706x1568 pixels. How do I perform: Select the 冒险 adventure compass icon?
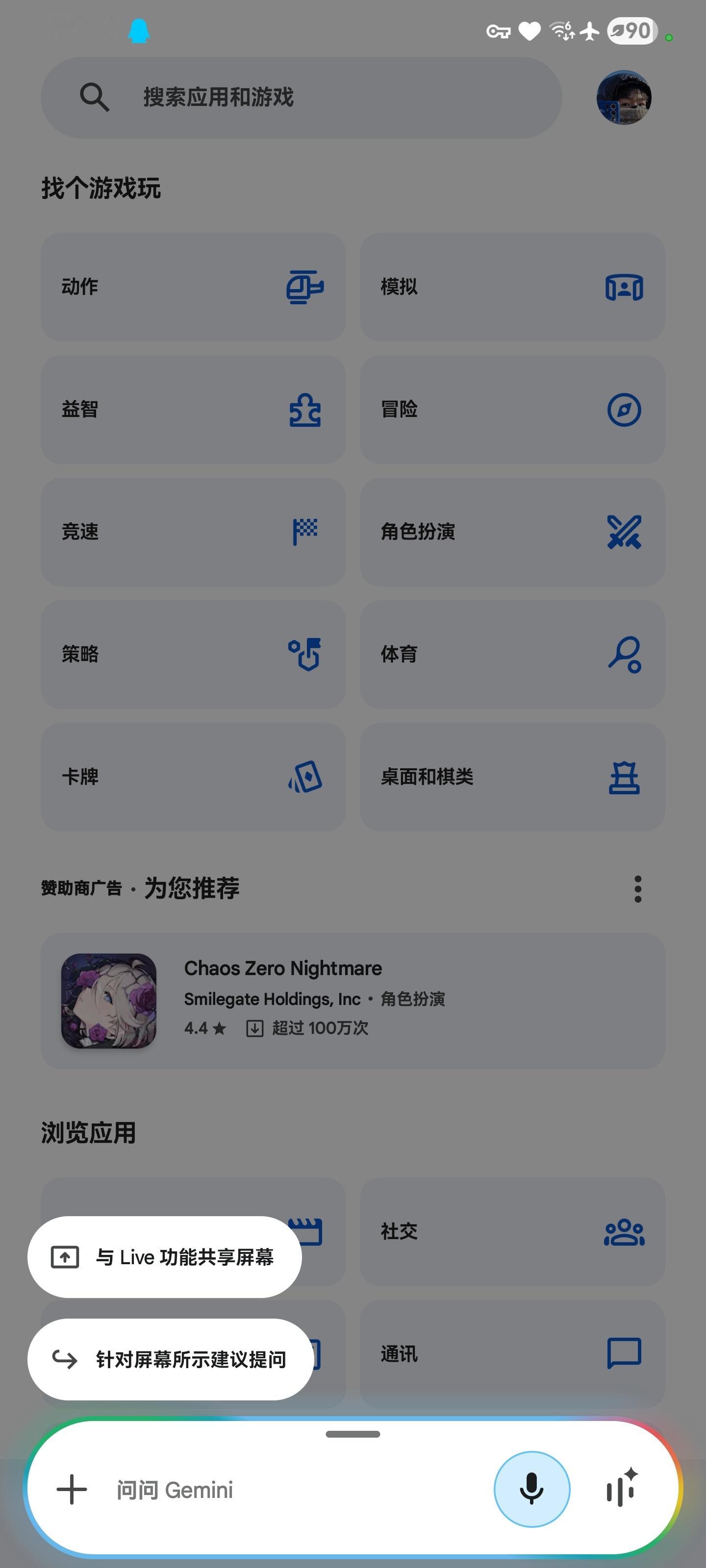(623, 409)
